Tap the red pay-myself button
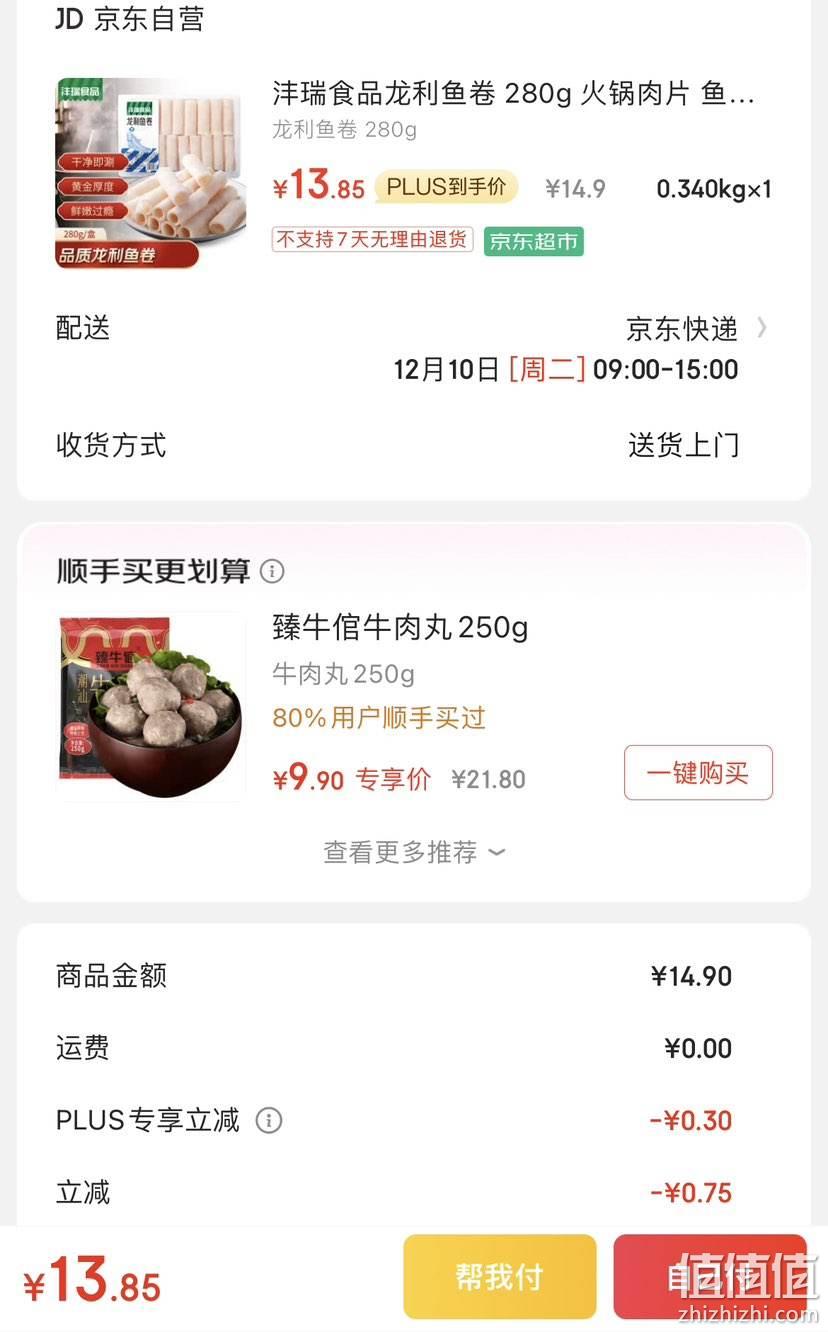Image resolution: width=828 pixels, height=1332 pixels. [x=710, y=1277]
